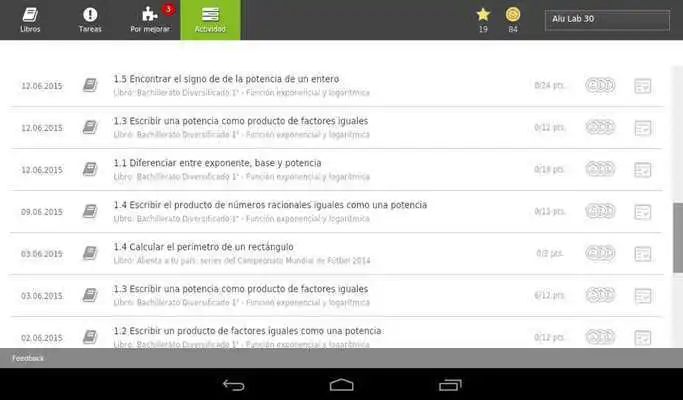
Task: Open the Feedback link
Action: click(28, 358)
